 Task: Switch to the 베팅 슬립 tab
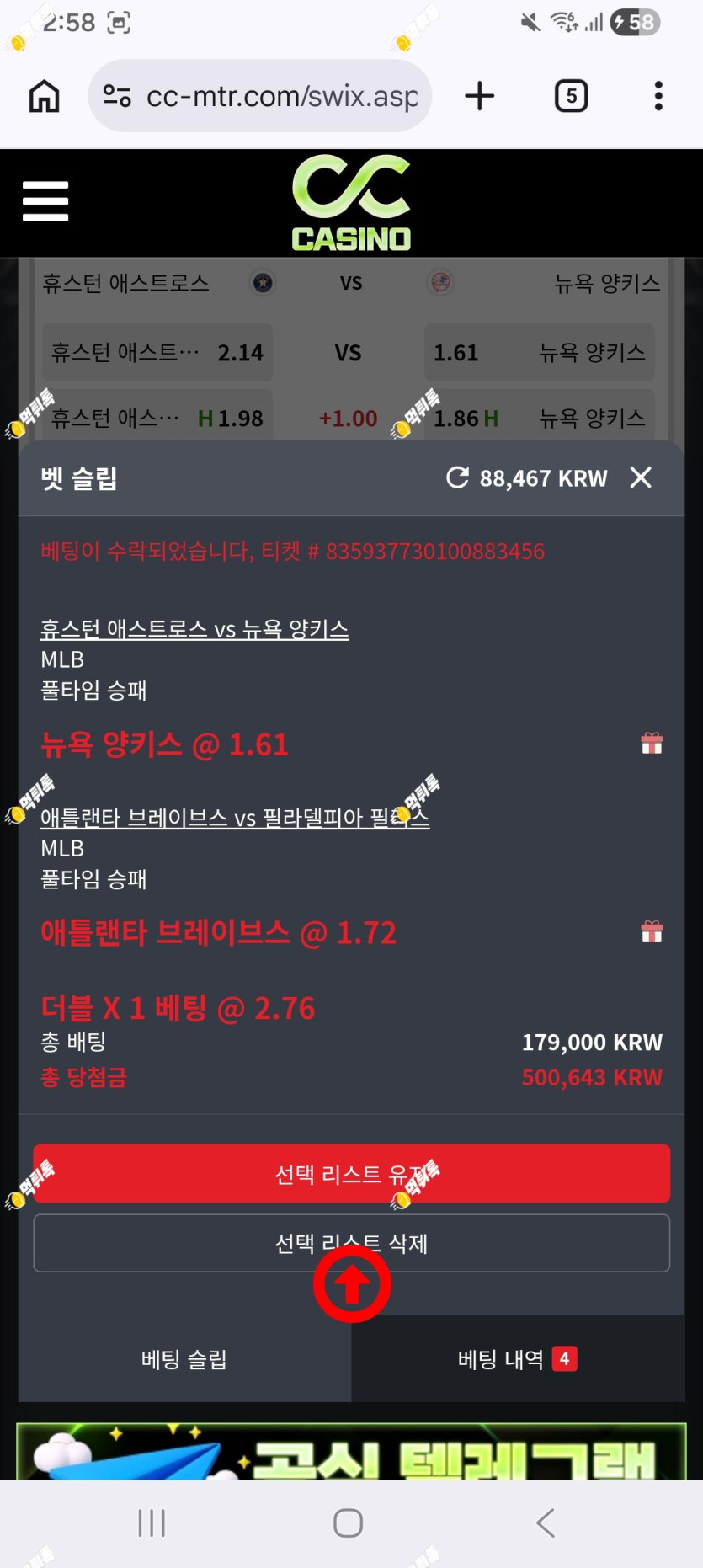[x=184, y=1359]
